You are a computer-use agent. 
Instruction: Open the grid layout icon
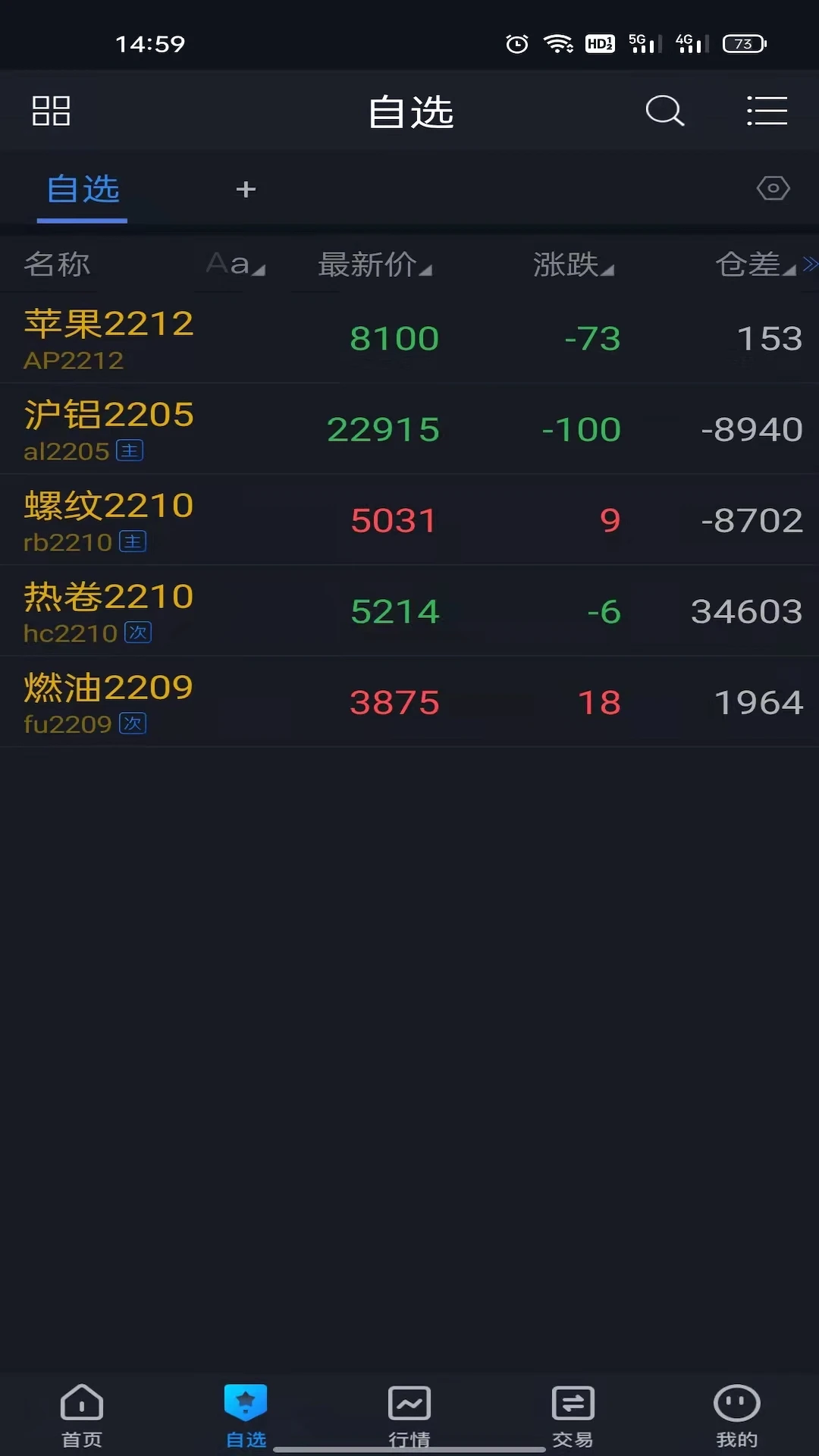point(51,111)
